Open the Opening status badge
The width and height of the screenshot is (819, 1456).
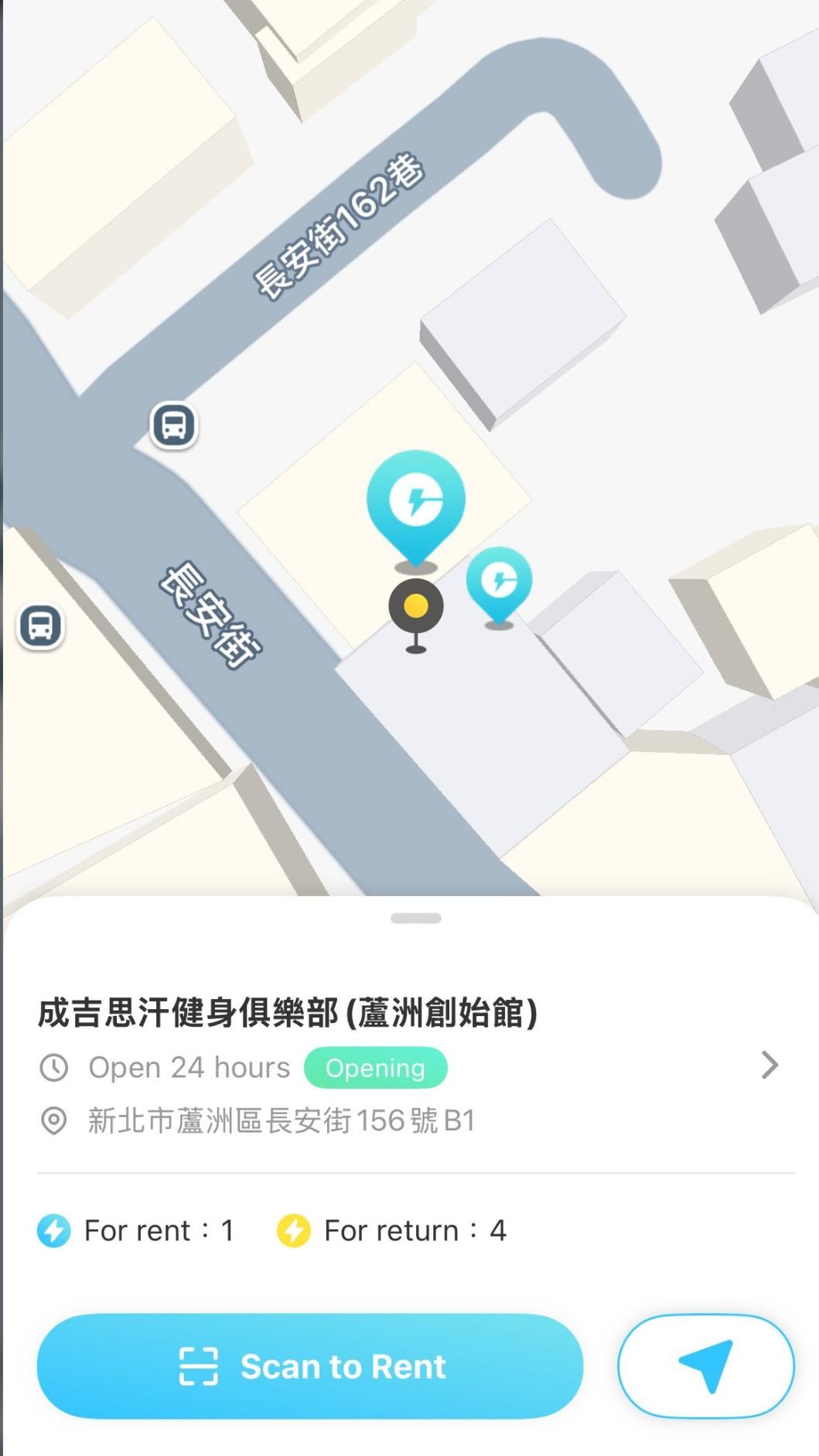[376, 1068]
